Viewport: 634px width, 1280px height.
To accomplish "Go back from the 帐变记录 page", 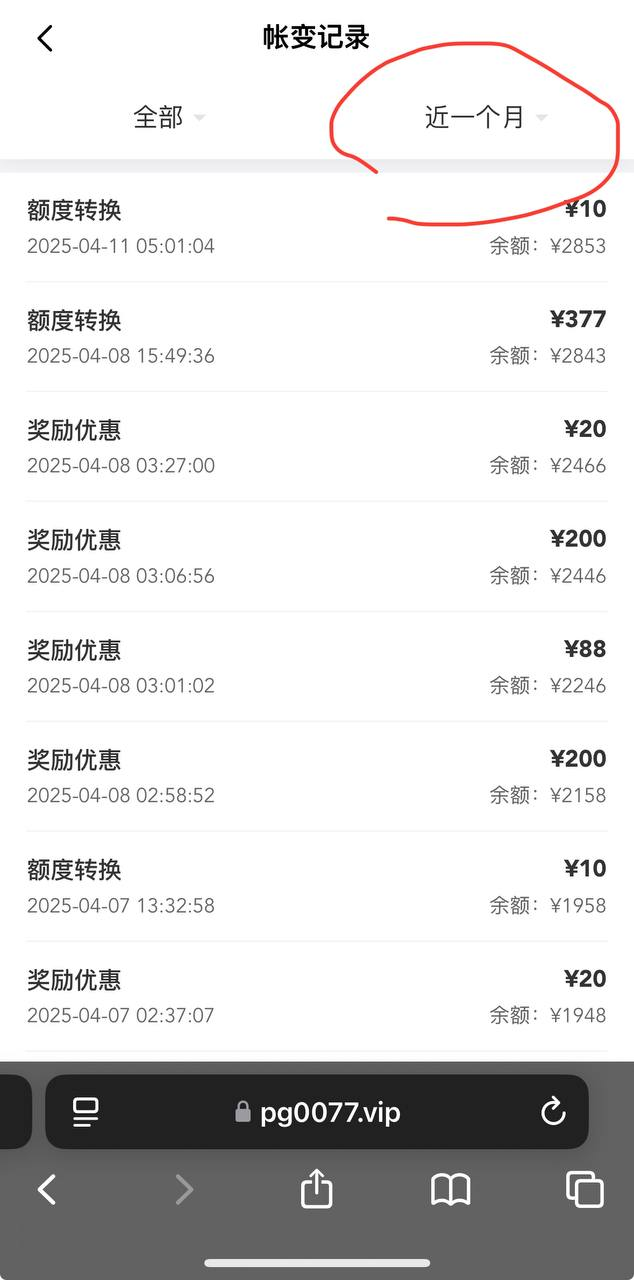I will [45, 39].
